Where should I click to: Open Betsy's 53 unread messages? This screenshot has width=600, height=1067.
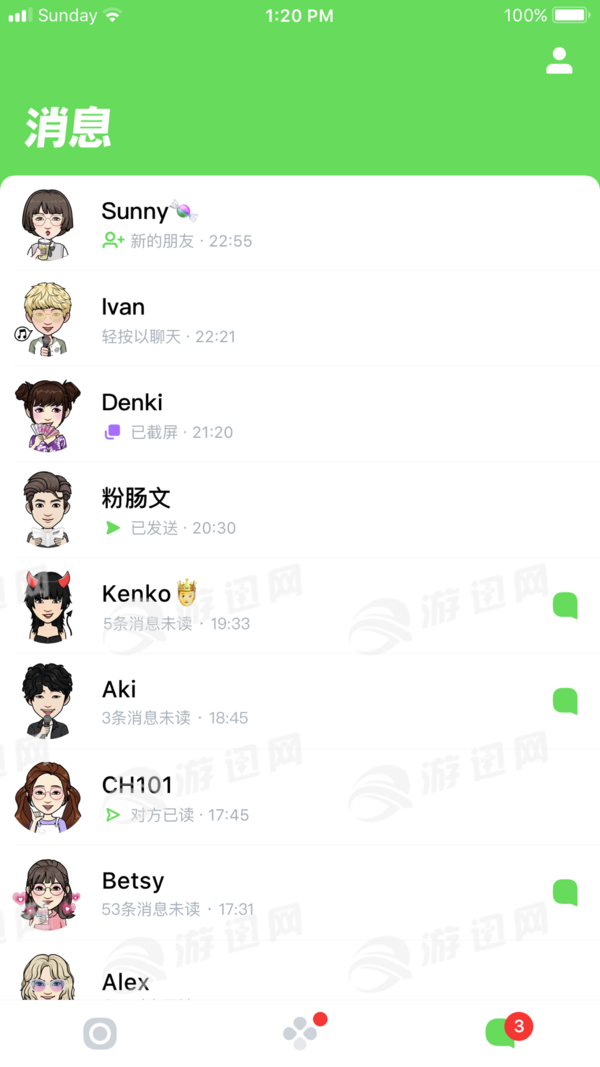[x=300, y=894]
